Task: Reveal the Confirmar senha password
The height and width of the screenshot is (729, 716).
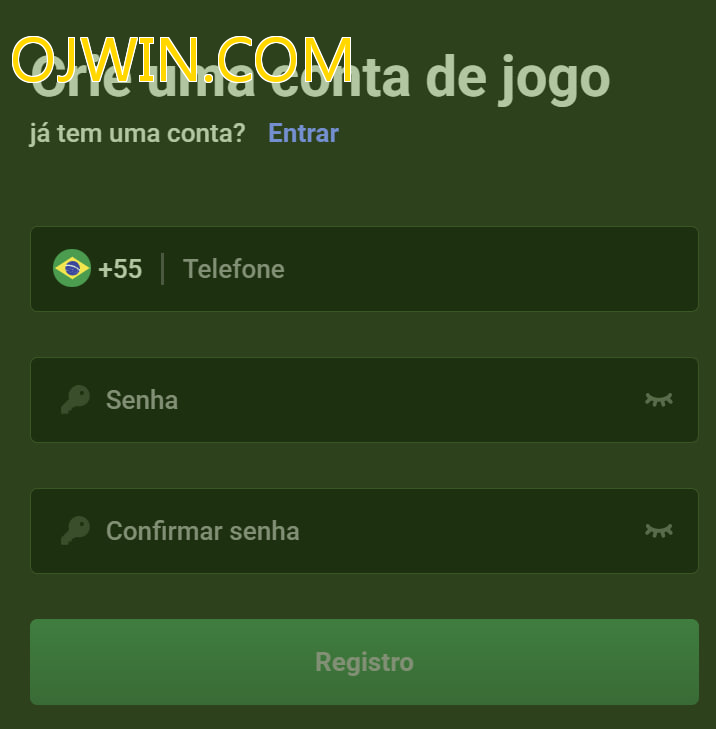Action: pos(658,531)
